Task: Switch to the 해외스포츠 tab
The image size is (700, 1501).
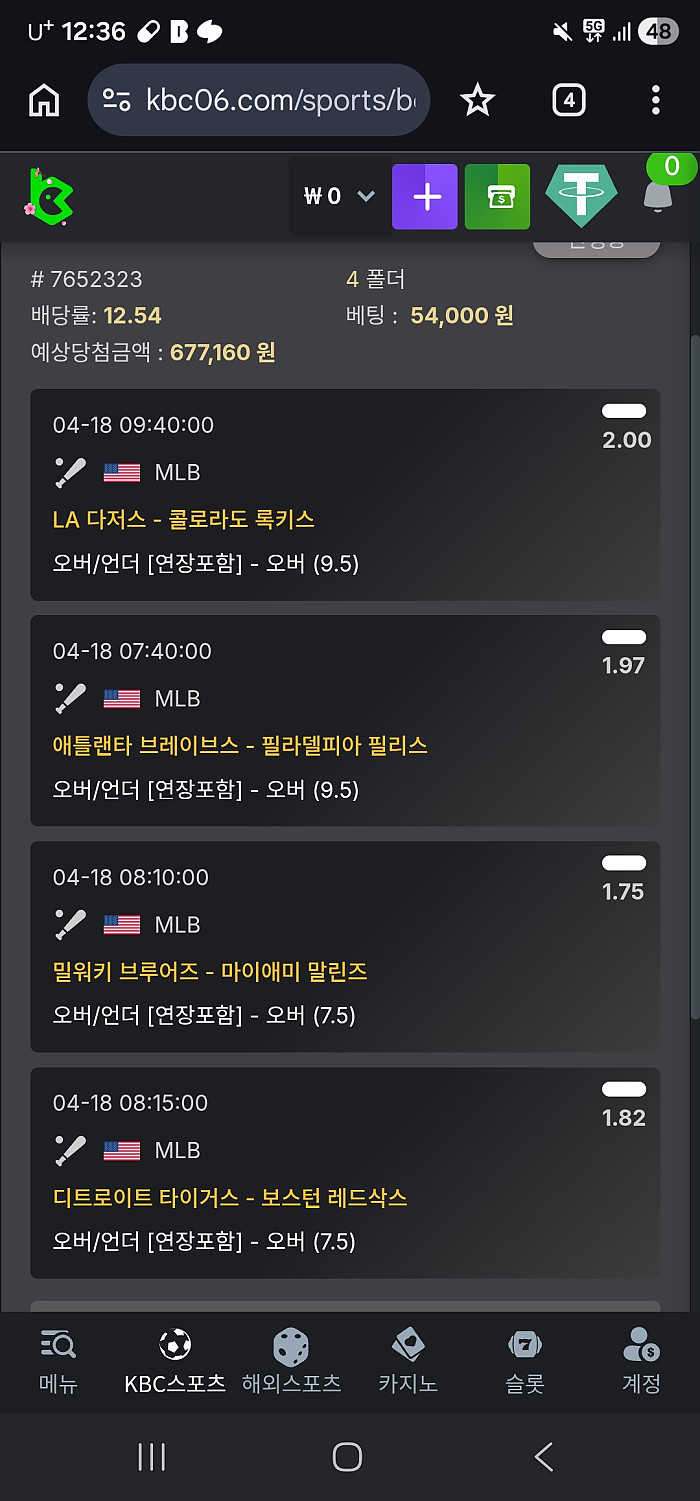Action: (291, 1362)
